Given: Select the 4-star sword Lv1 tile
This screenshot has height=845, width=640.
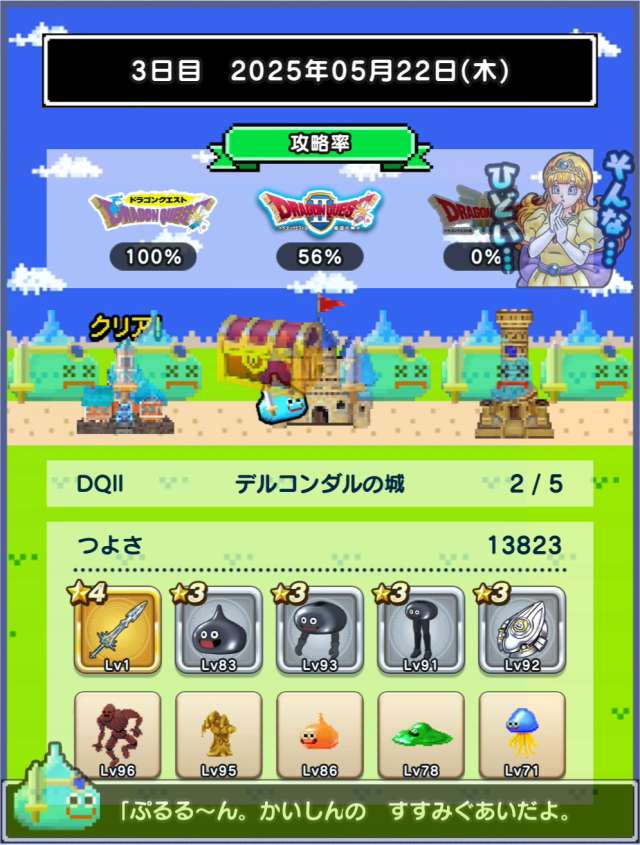Looking at the screenshot, I should pyautogui.click(x=117, y=630).
